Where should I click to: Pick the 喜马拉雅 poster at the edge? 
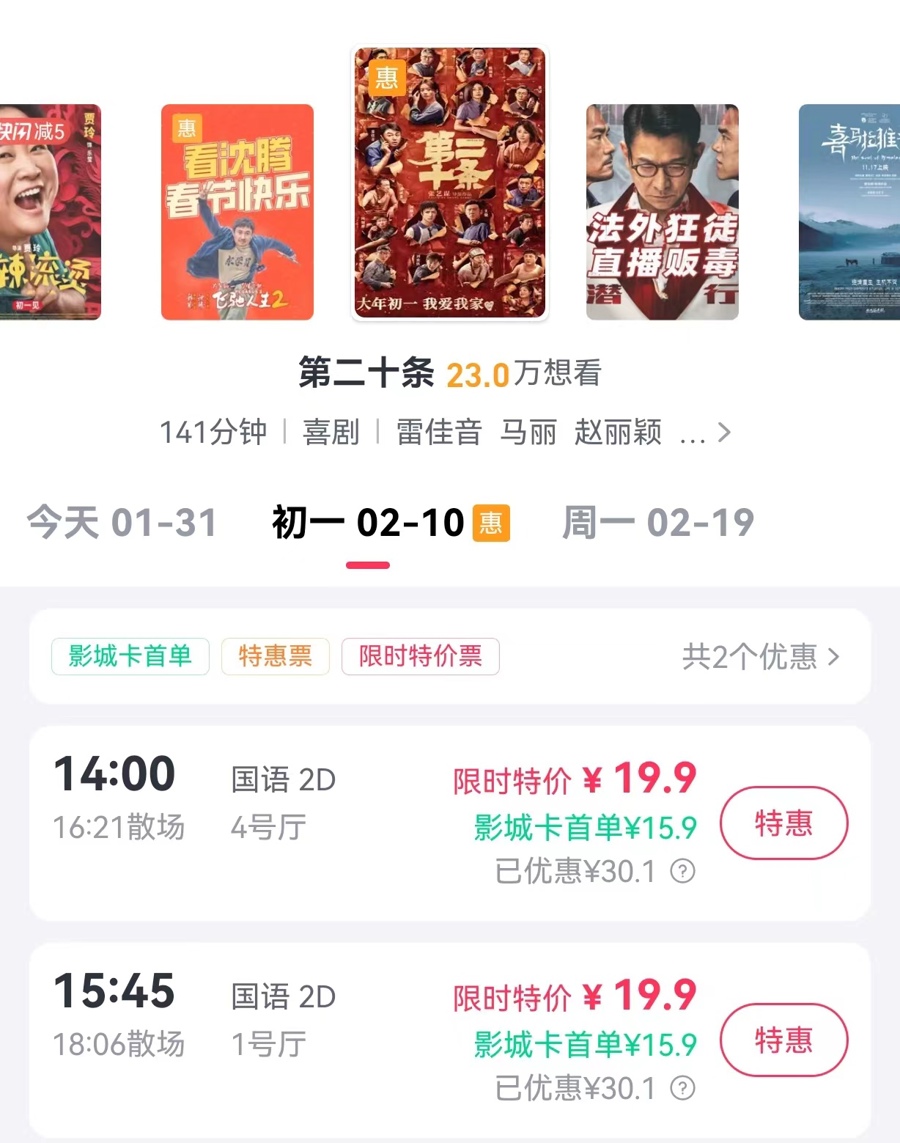(x=850, y=212)
